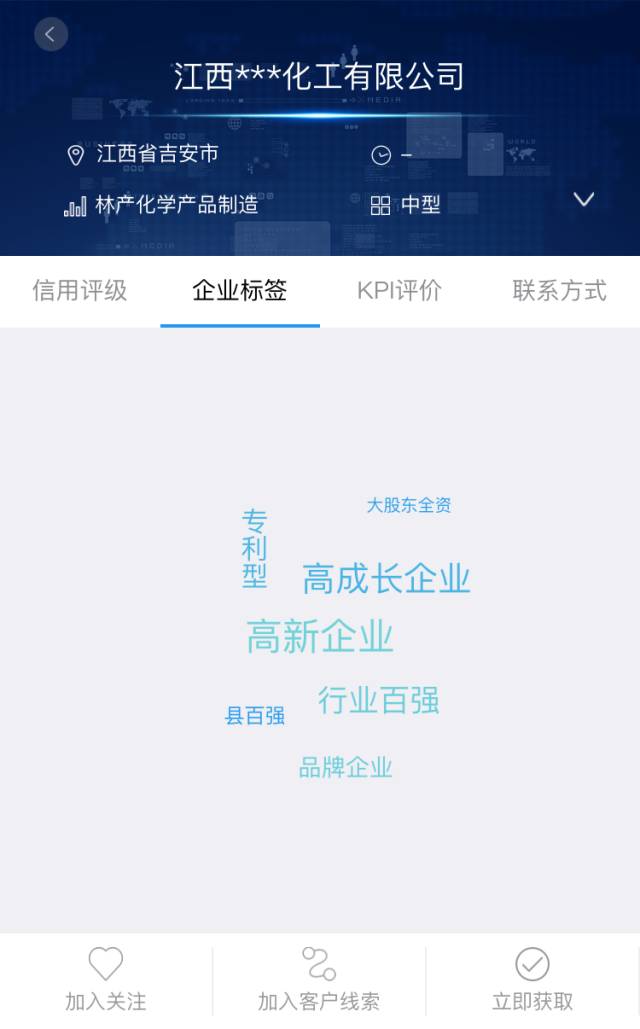Open the KPI评价 tab
640x1029 pixels.
click(x=399, y=291)
